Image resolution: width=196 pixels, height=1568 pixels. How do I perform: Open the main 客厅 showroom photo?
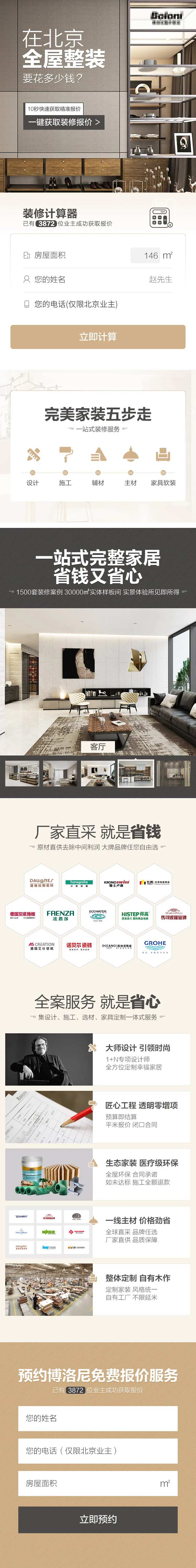pos(98,682)
